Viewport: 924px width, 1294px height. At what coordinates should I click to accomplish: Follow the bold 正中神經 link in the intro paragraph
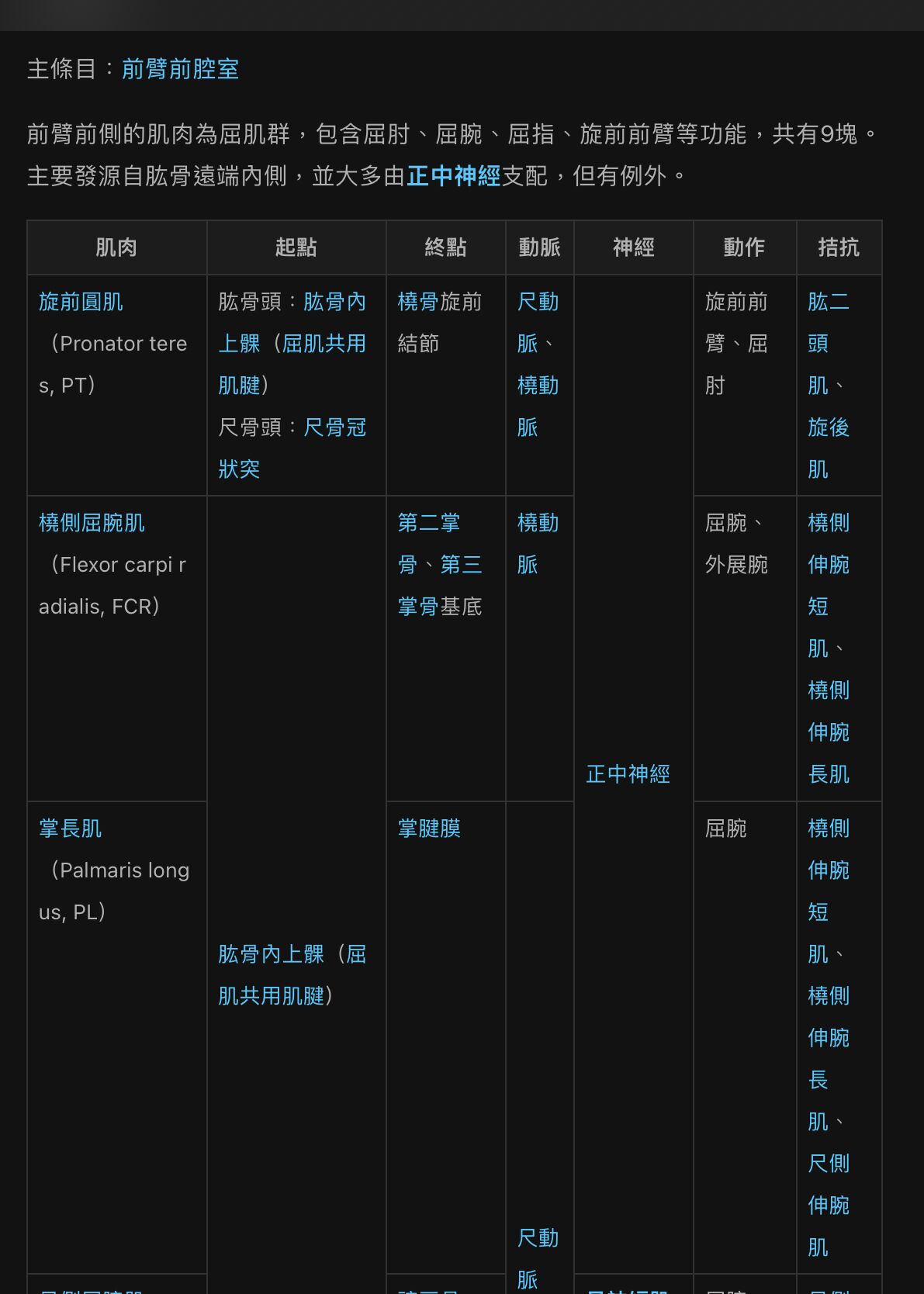(454, 176)
